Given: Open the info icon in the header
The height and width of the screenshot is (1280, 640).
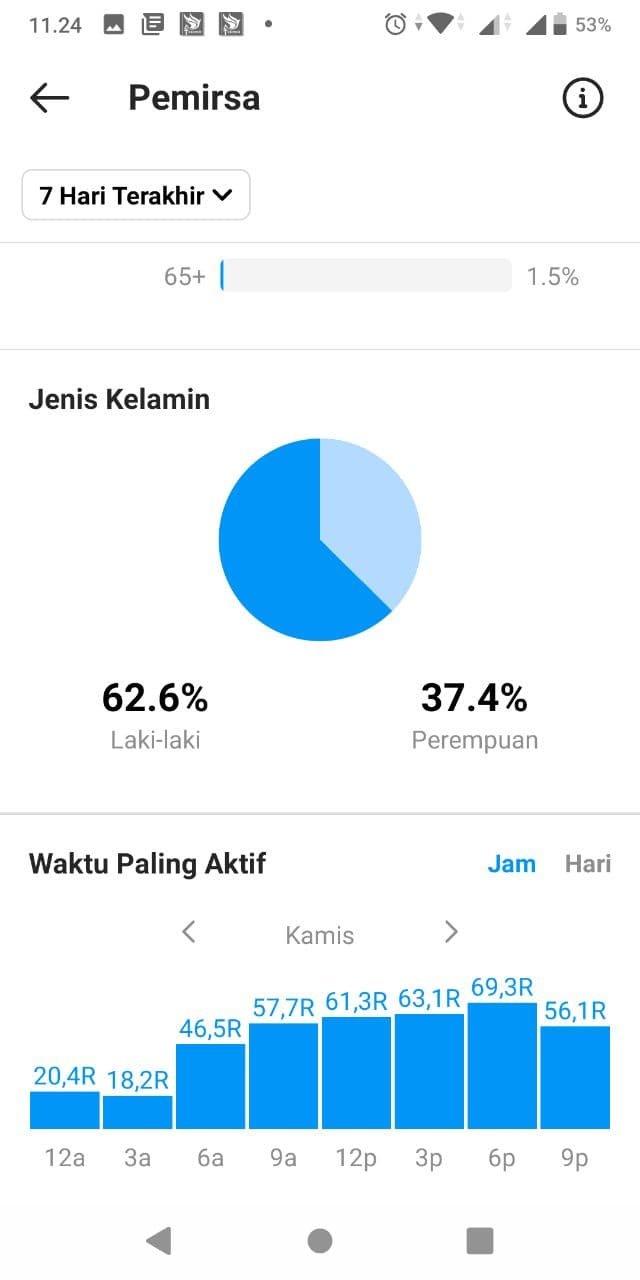Looking at the screenshot, I should 583,98.
